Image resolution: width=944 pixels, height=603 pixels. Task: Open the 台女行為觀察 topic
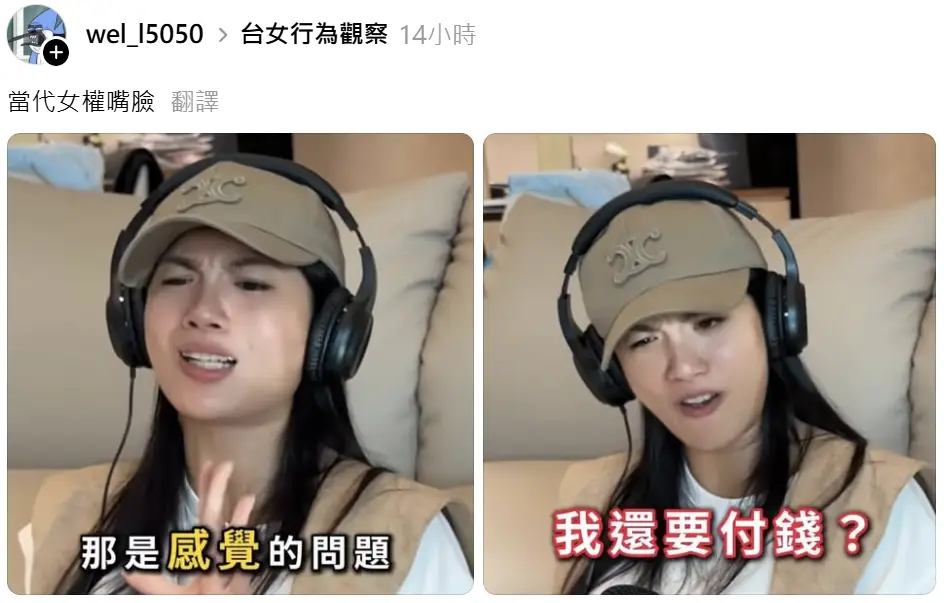[314, 35]
